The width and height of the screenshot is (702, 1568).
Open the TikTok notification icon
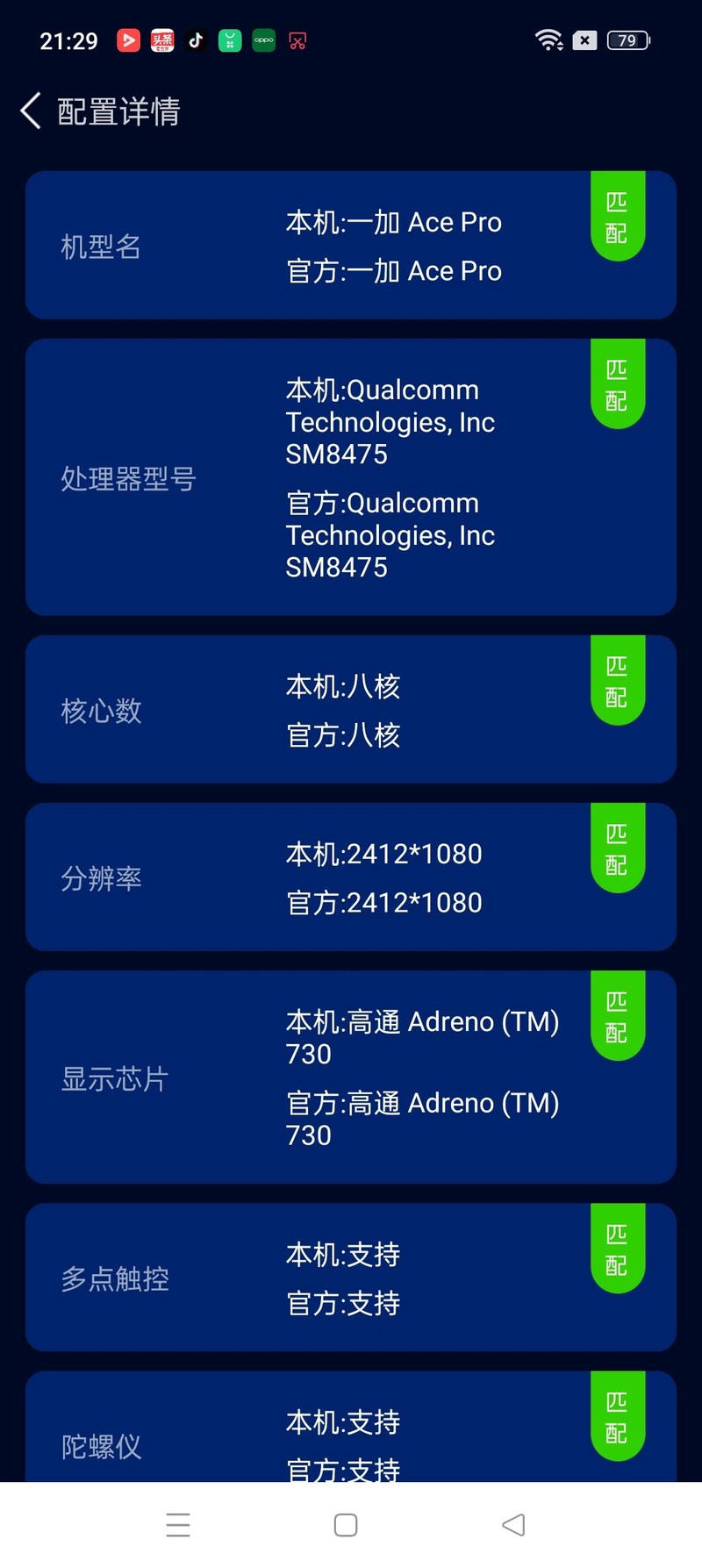click(196, 40)
